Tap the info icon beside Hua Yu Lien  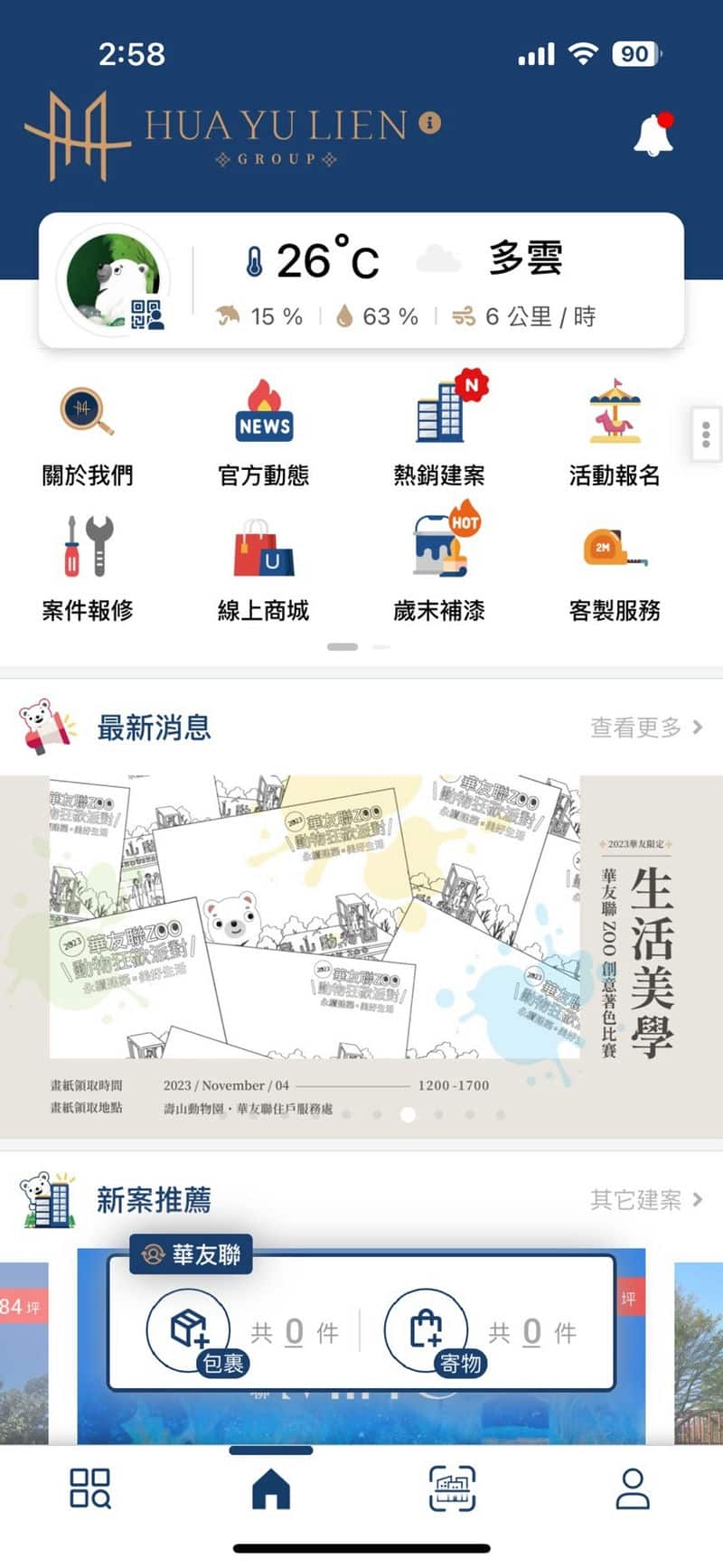point(430,122)
